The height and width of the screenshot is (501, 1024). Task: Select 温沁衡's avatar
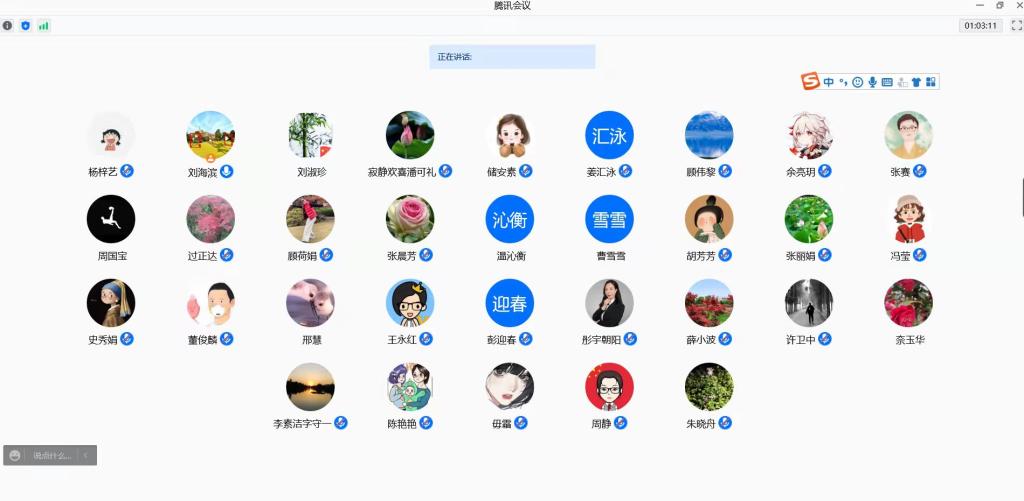coord(510,219)
